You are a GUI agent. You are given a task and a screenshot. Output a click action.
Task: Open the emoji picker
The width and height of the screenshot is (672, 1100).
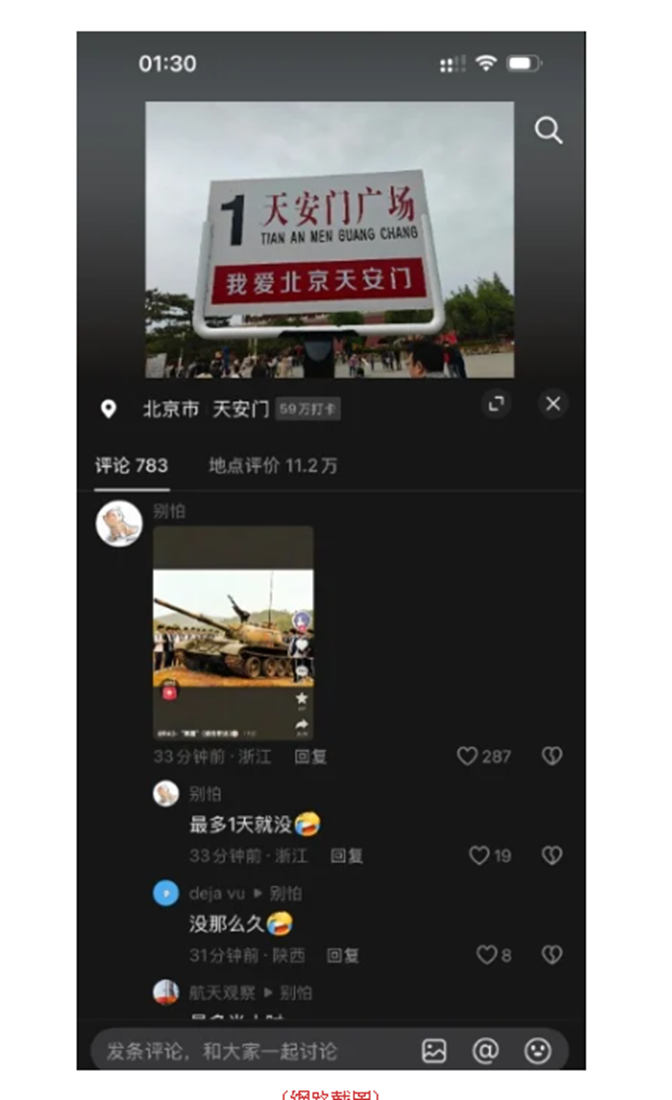point(538,1051)
